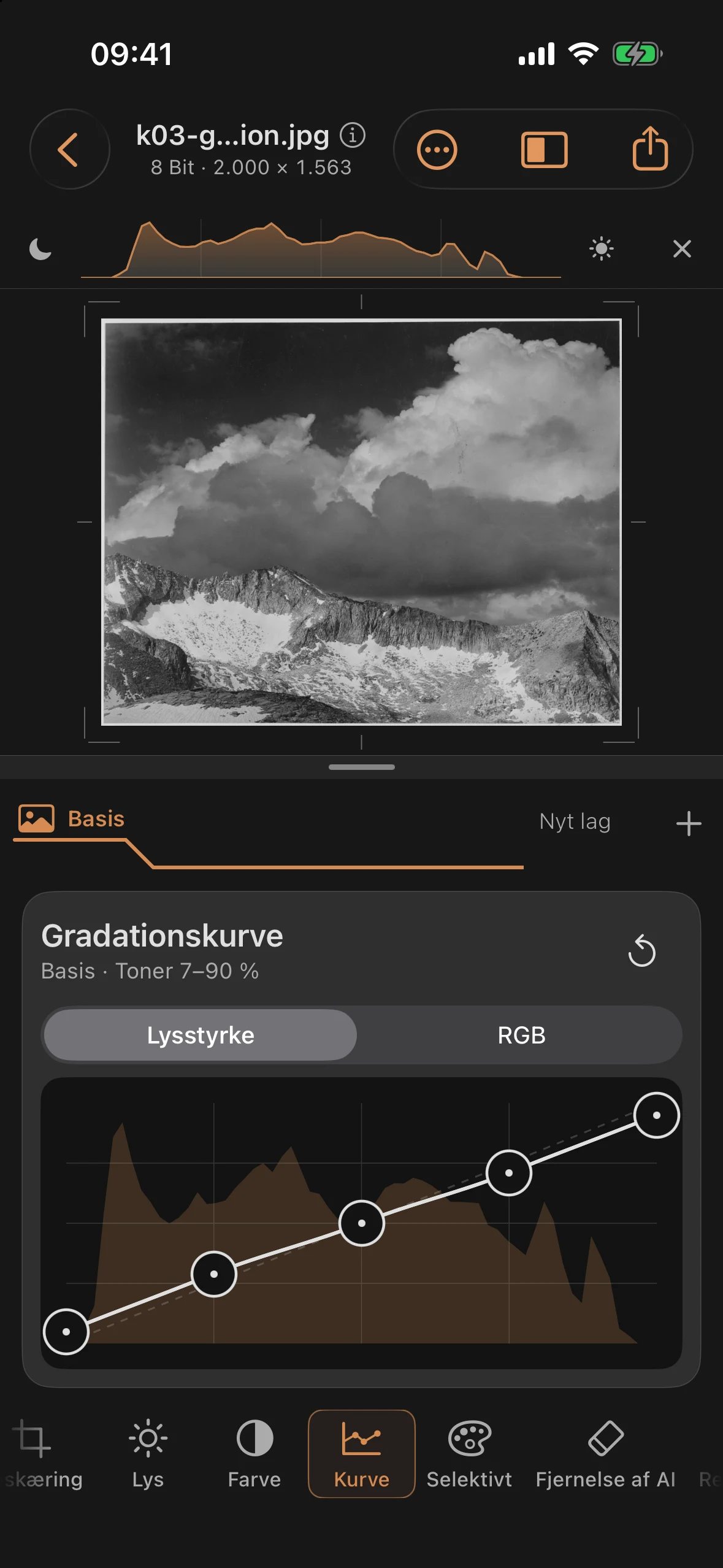The image size is (723, 1568).
Task: Open image info next to the filename
Action: (x=353, y=135)
